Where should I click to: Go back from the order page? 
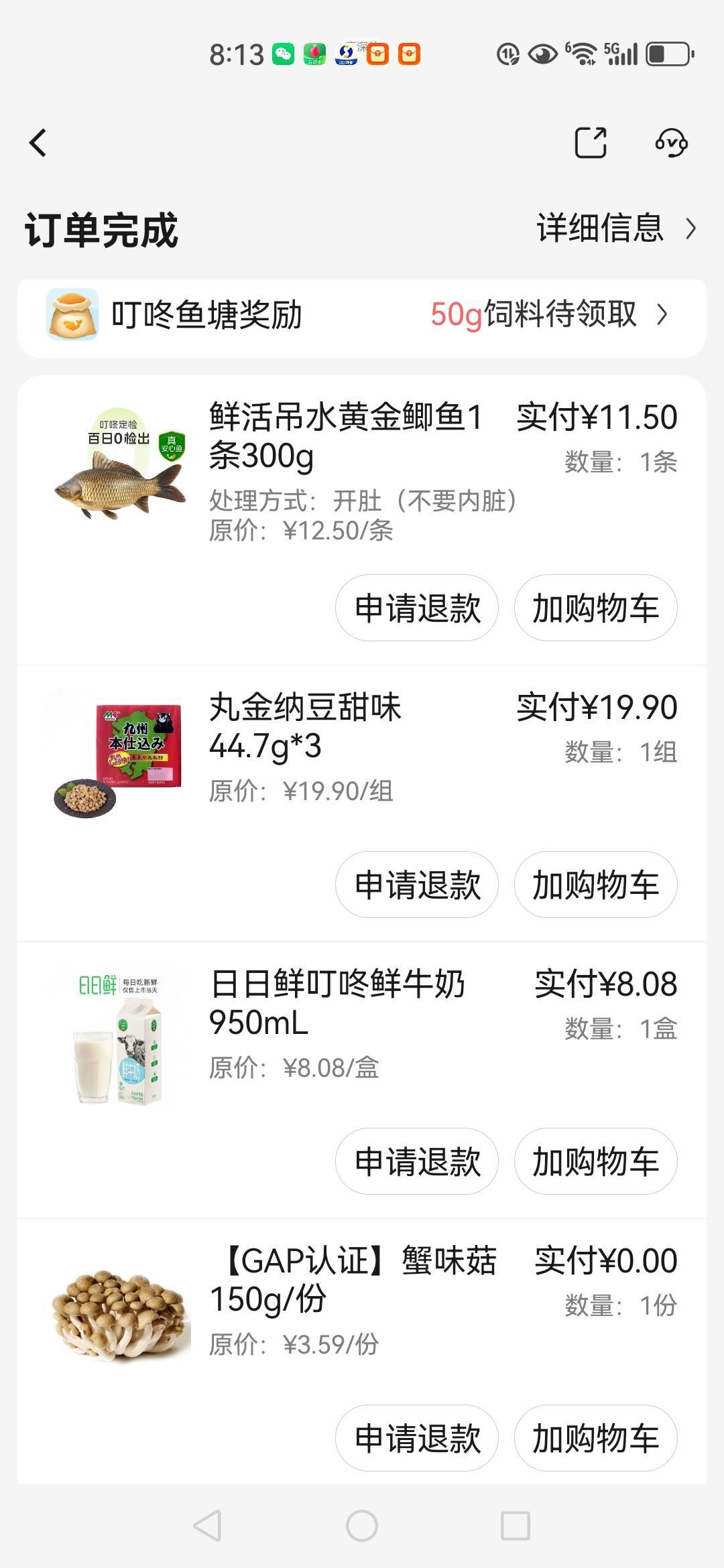(39, 143)
